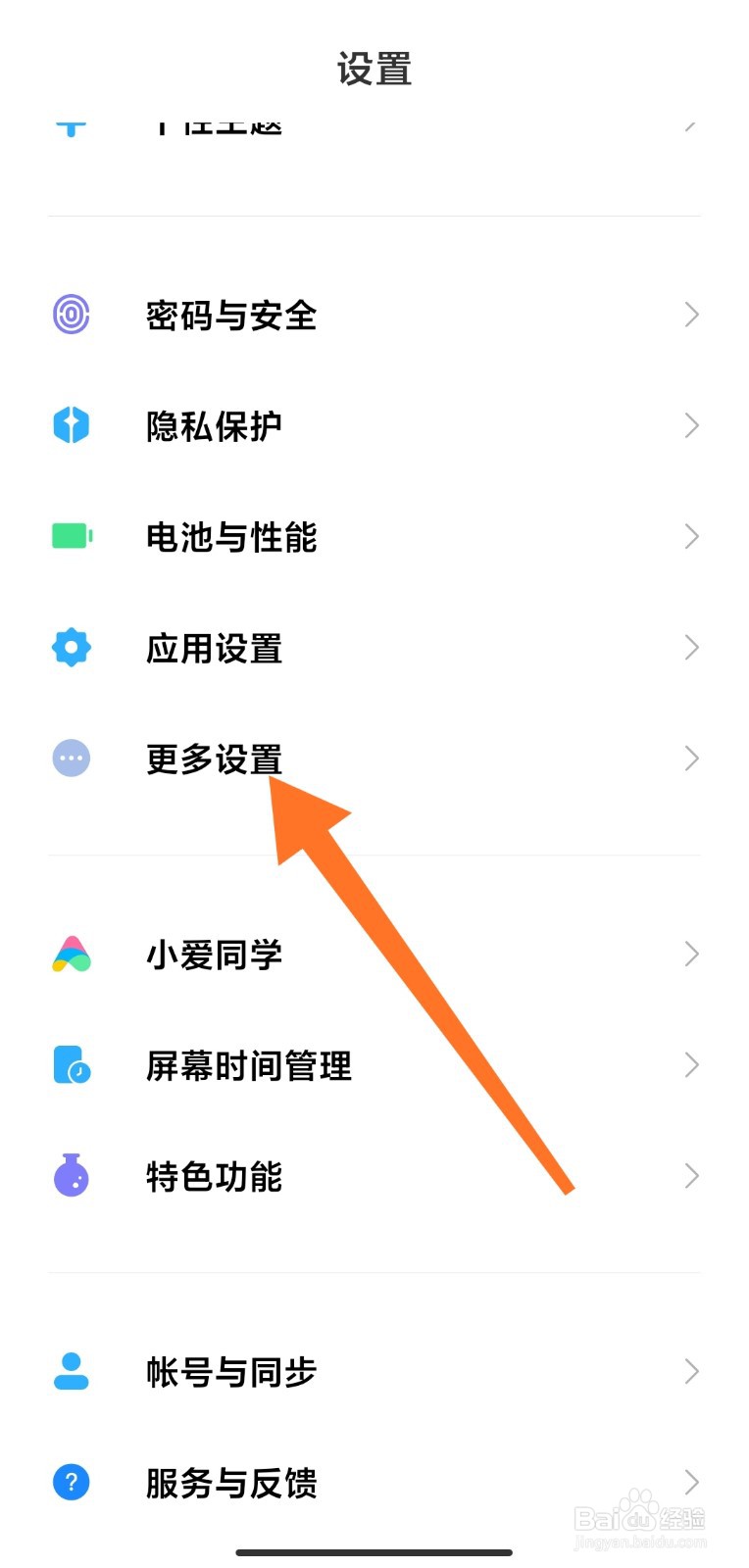Select the 隐私保护 shield icon

point(70,425)
